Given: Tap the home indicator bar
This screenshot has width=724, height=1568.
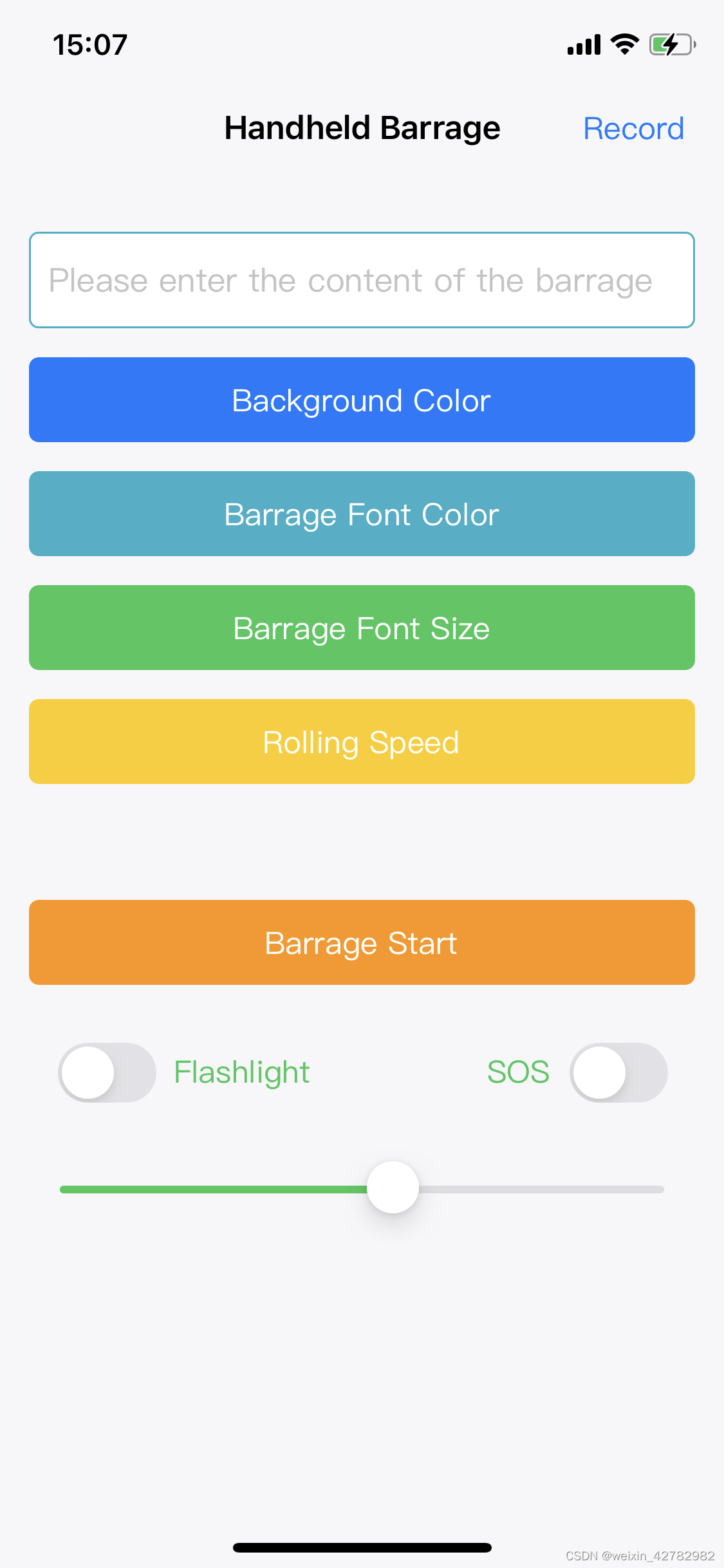Looking at the screenshot, I should (x=362, y=1548).
